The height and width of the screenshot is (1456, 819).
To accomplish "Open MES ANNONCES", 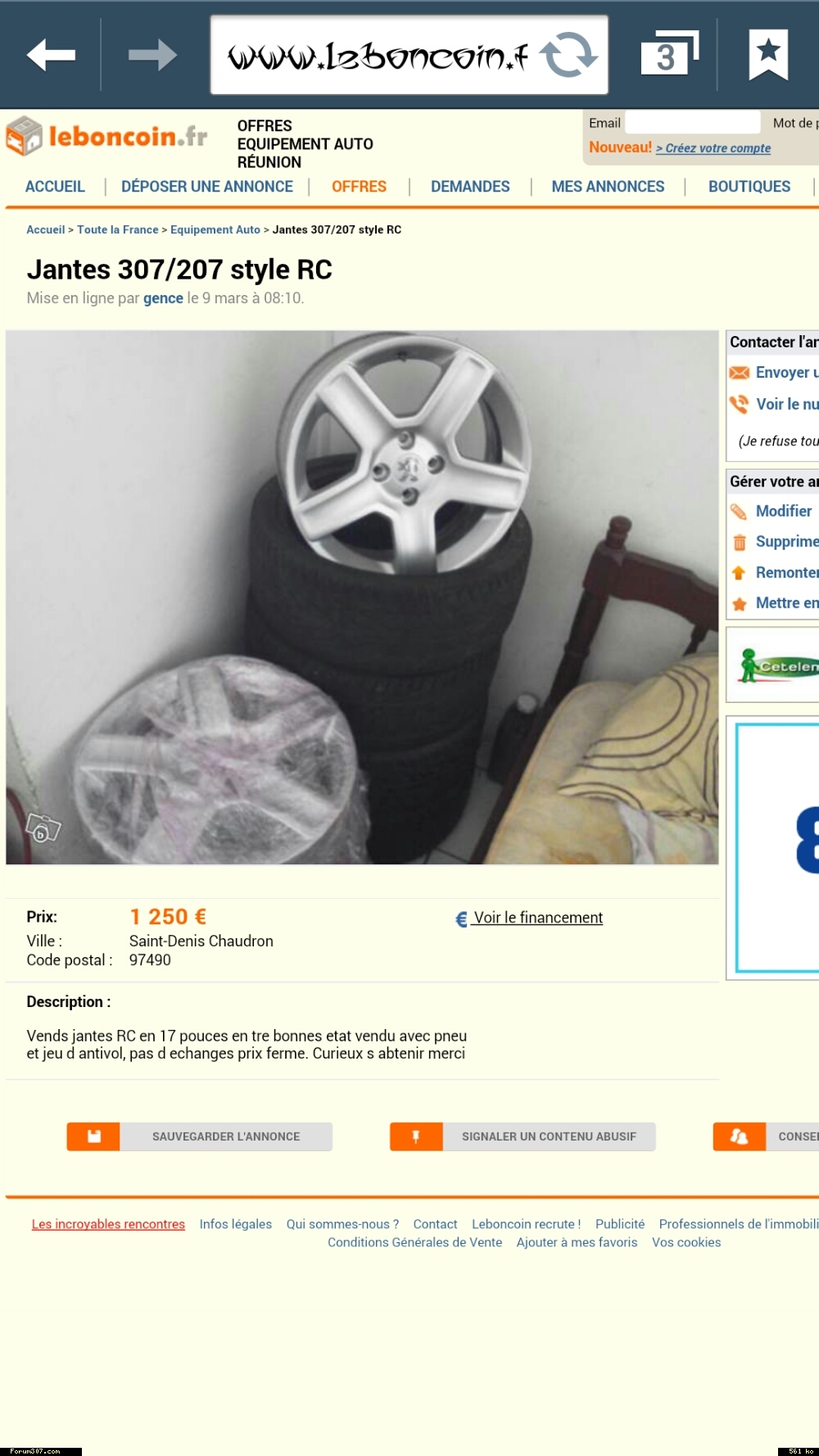I will (608, 187).
